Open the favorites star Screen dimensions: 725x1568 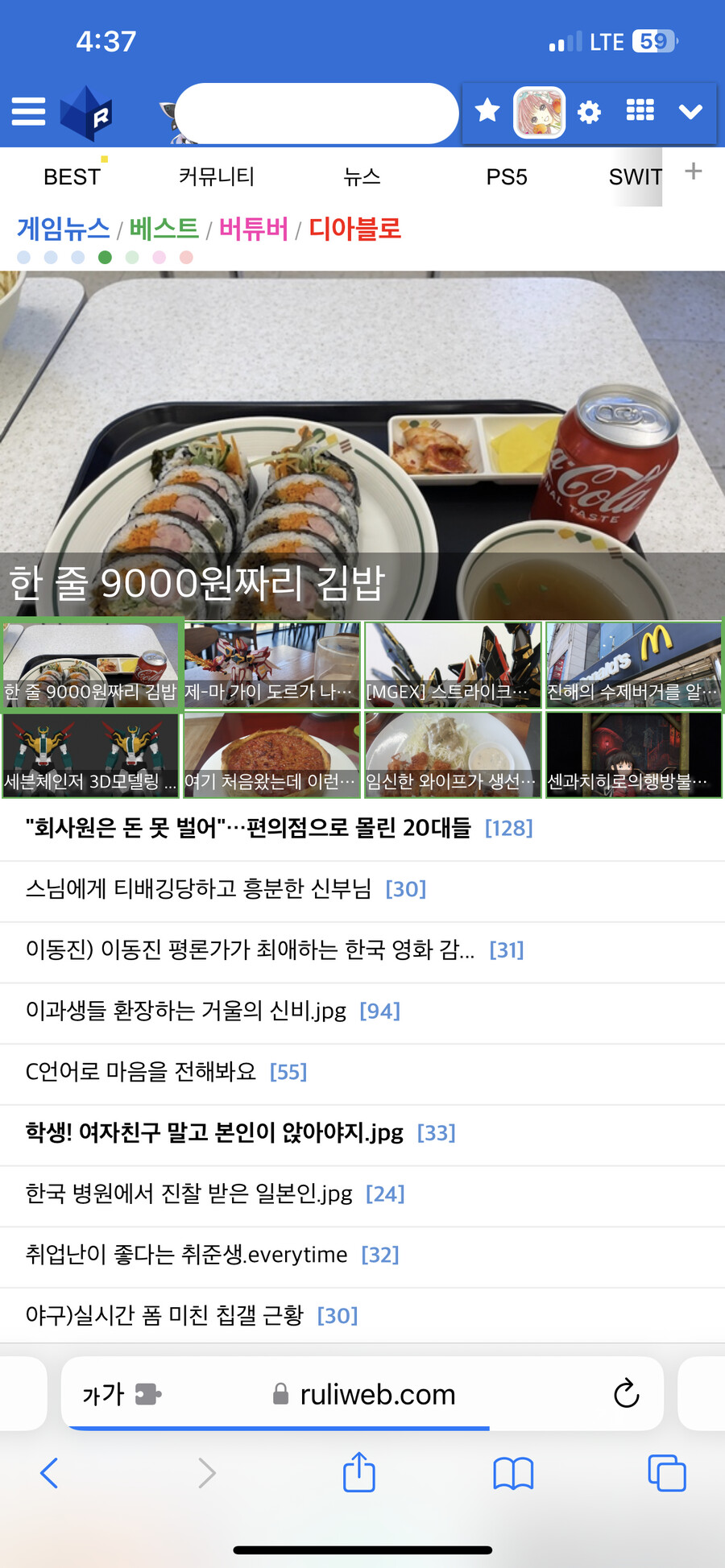pyautogui.click(x=487, y=110)
